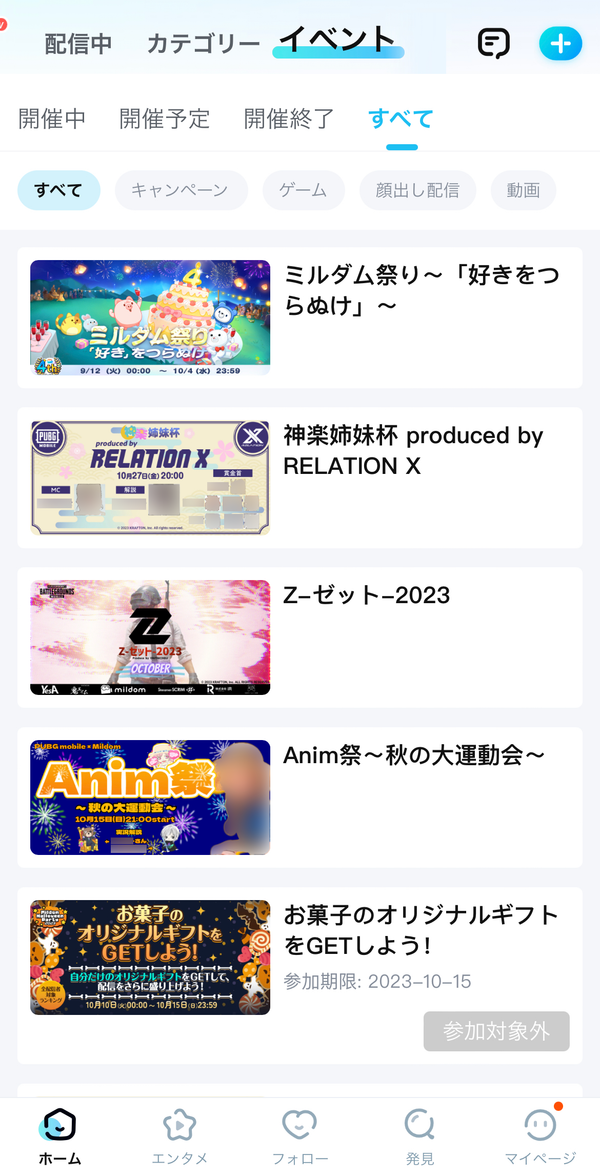
Task: Open 神楽姉妹杯 produced by RELATION X event
Action: pos(300,478)
